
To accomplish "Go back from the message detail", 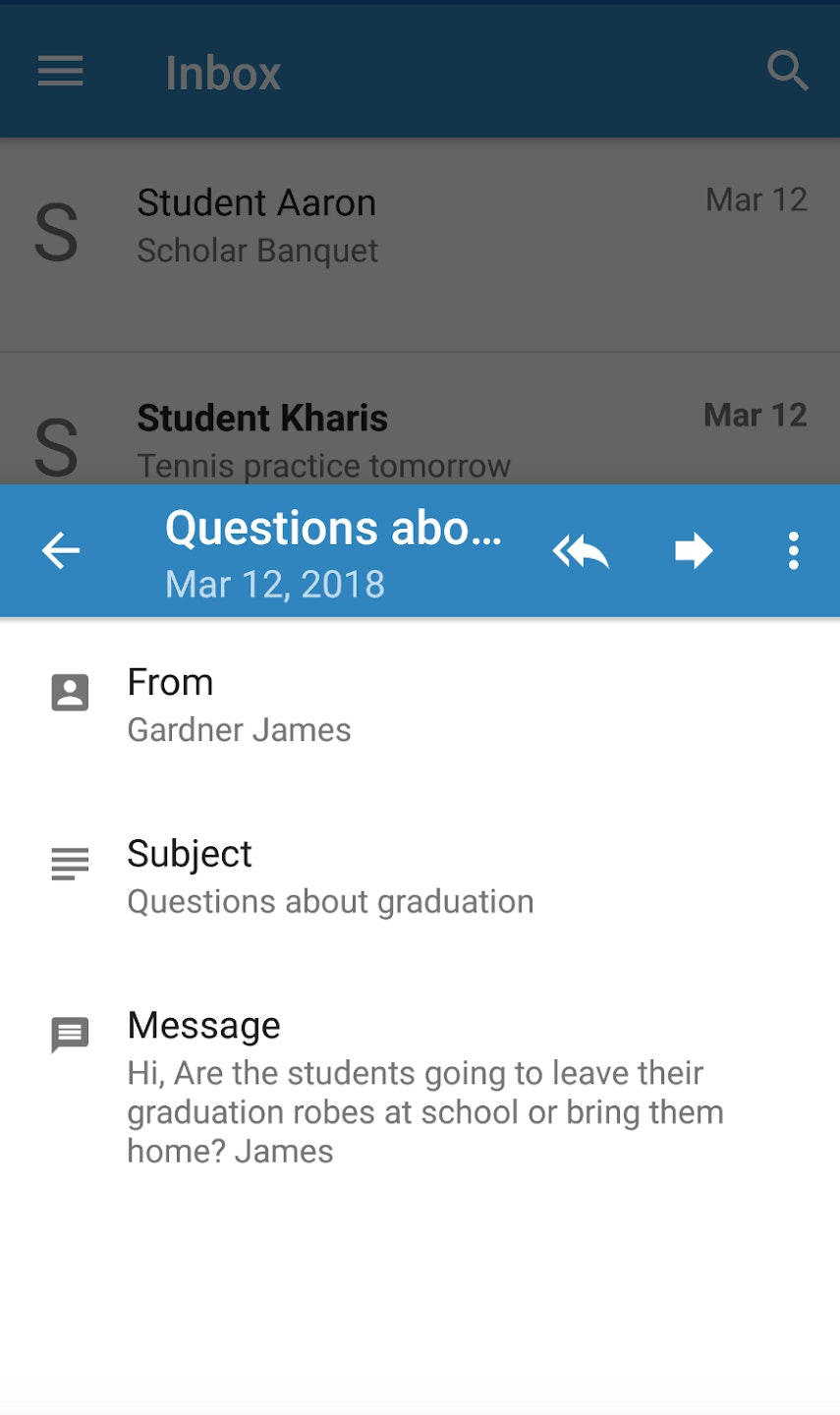I will click(60, 551).
